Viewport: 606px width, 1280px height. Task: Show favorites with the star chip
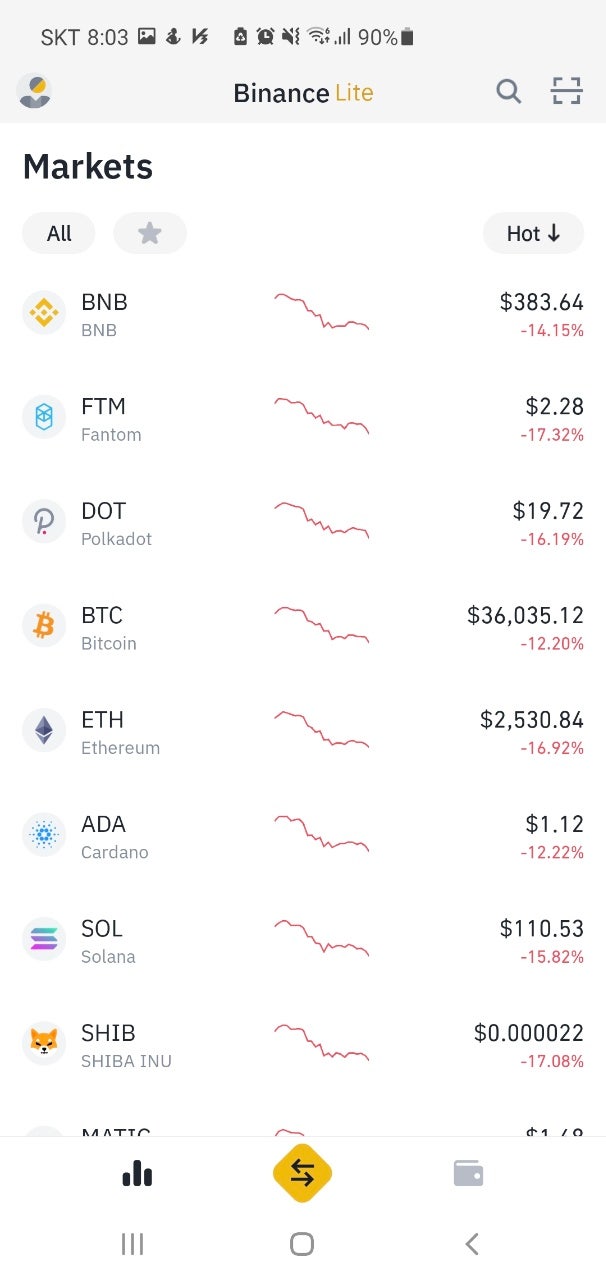(x=150, y=233)
